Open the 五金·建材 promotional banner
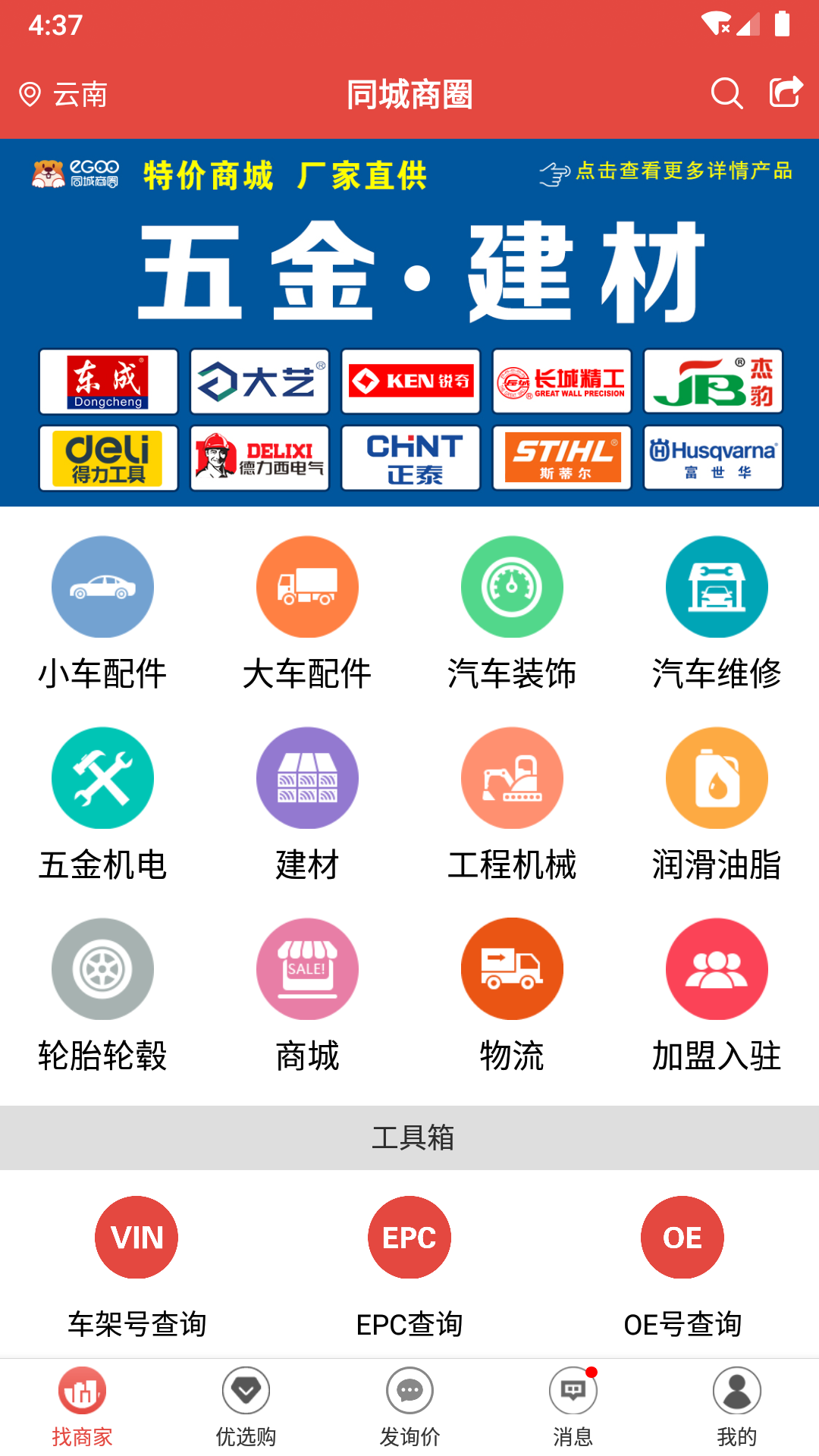This screenshot has width=819, height=1456. coord(409,273)
